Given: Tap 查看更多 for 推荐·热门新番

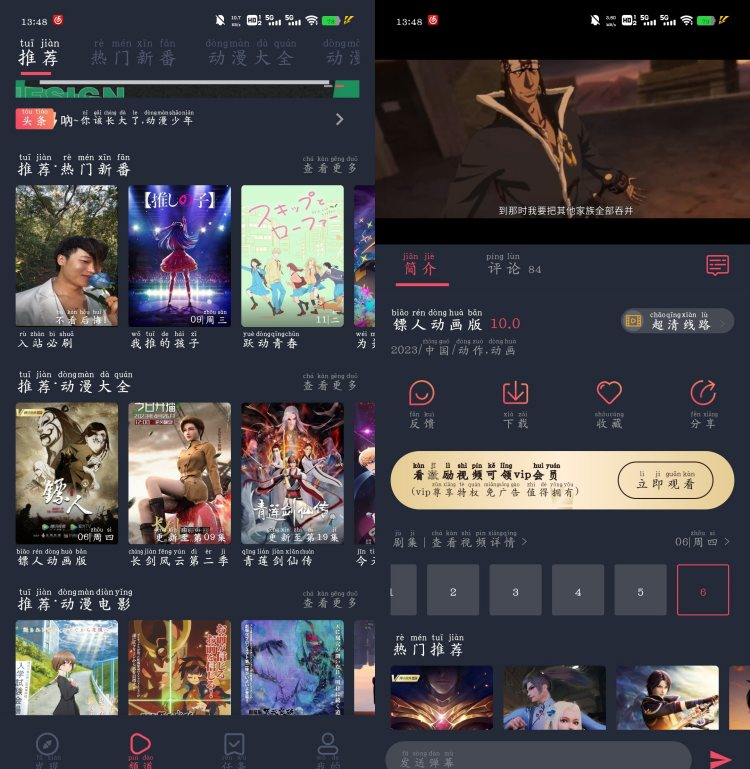Looking at the screenshot, I should [x=330, y=167].
